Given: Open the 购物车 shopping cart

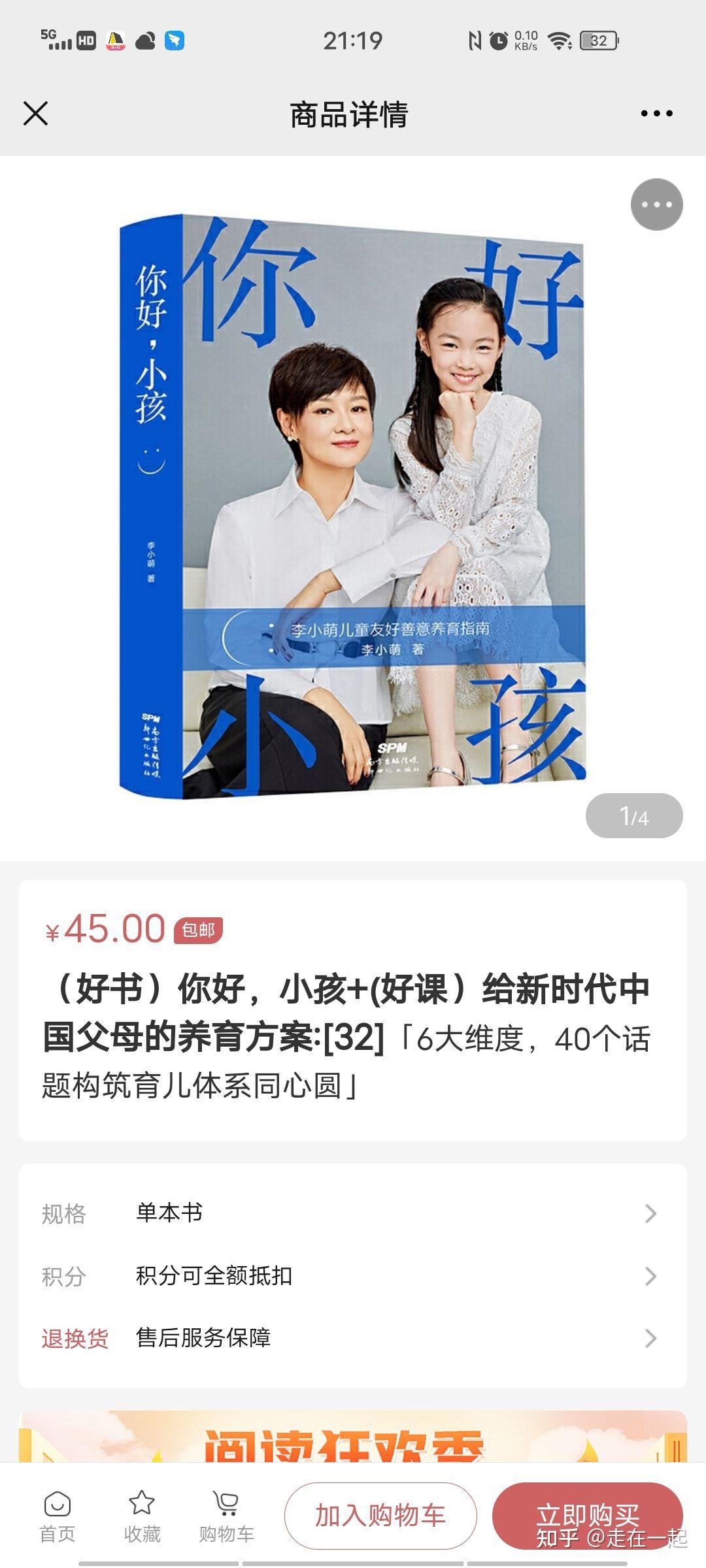Looking at the screenshot, I should click(226, 1516).
